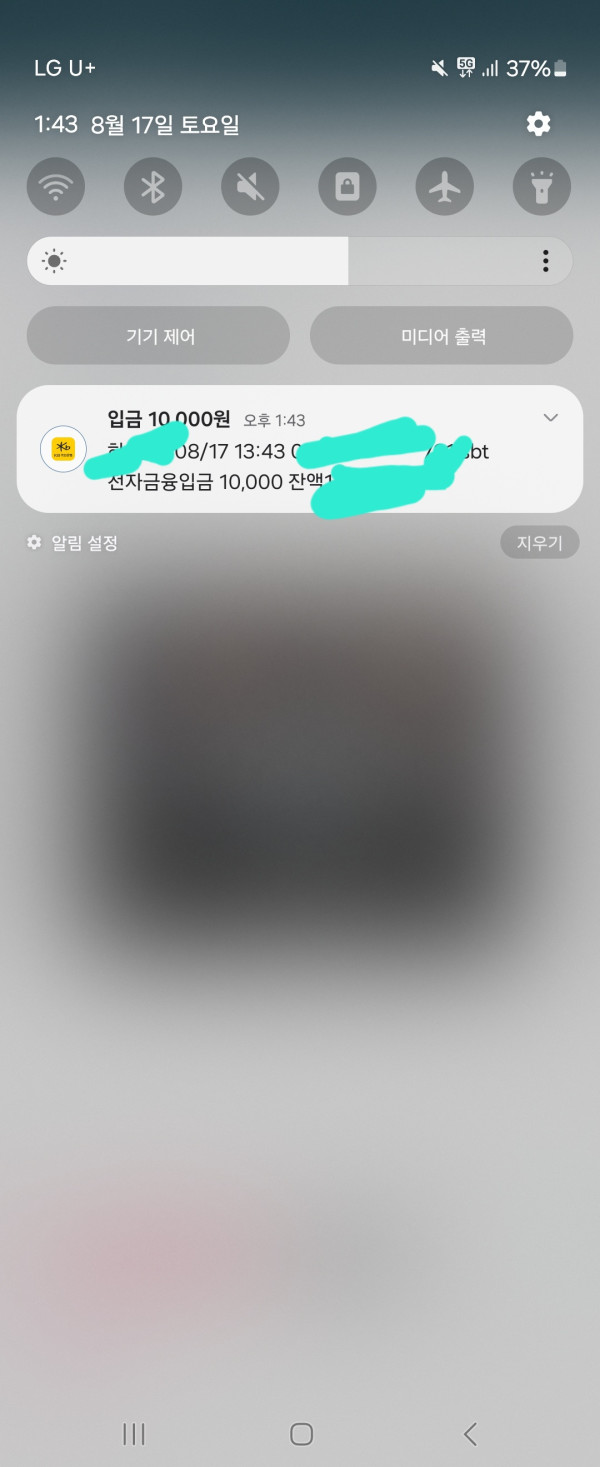
Task: Enable airplane mode
Action: point(444,187)
